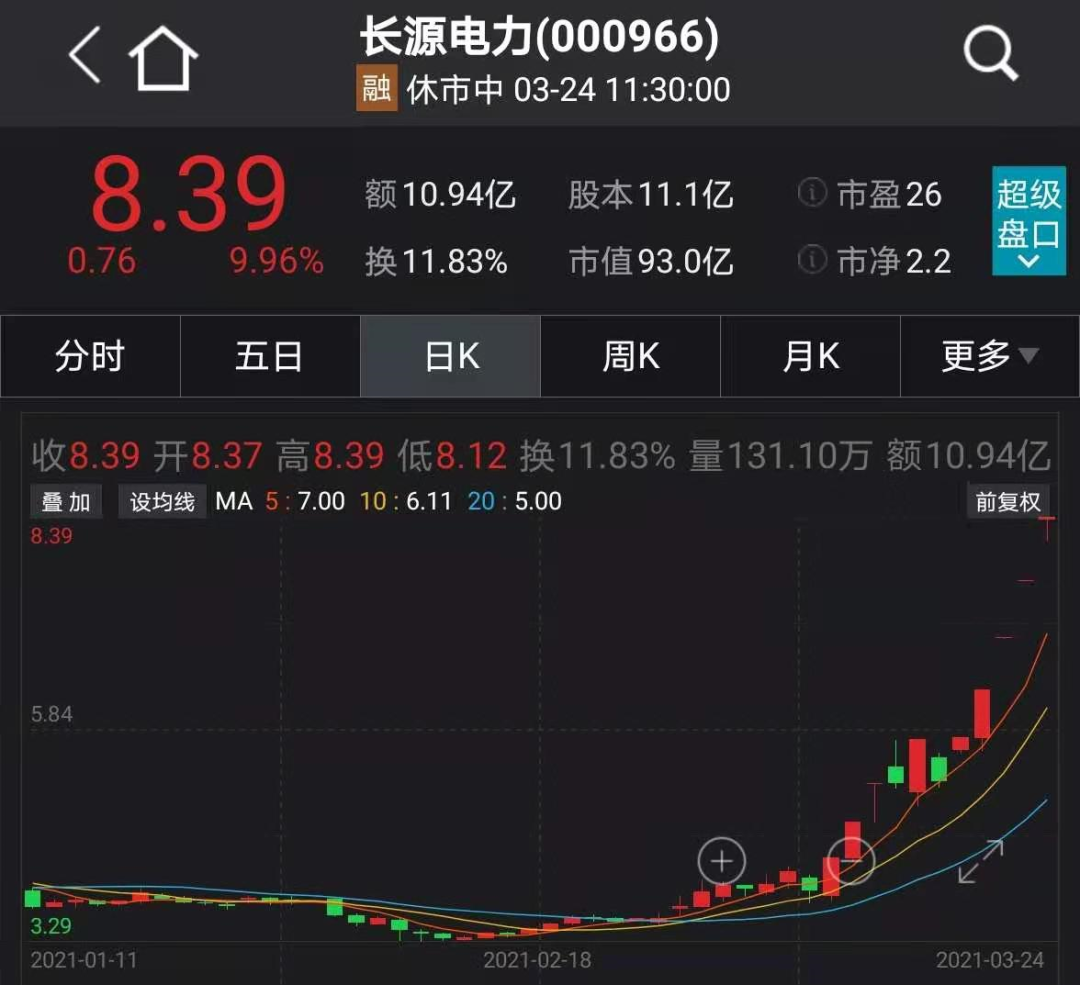The width and height of the screenshot is (1080, 985).
Task: Open the 更多 chart period dropdown
Action: coord(989,357)
